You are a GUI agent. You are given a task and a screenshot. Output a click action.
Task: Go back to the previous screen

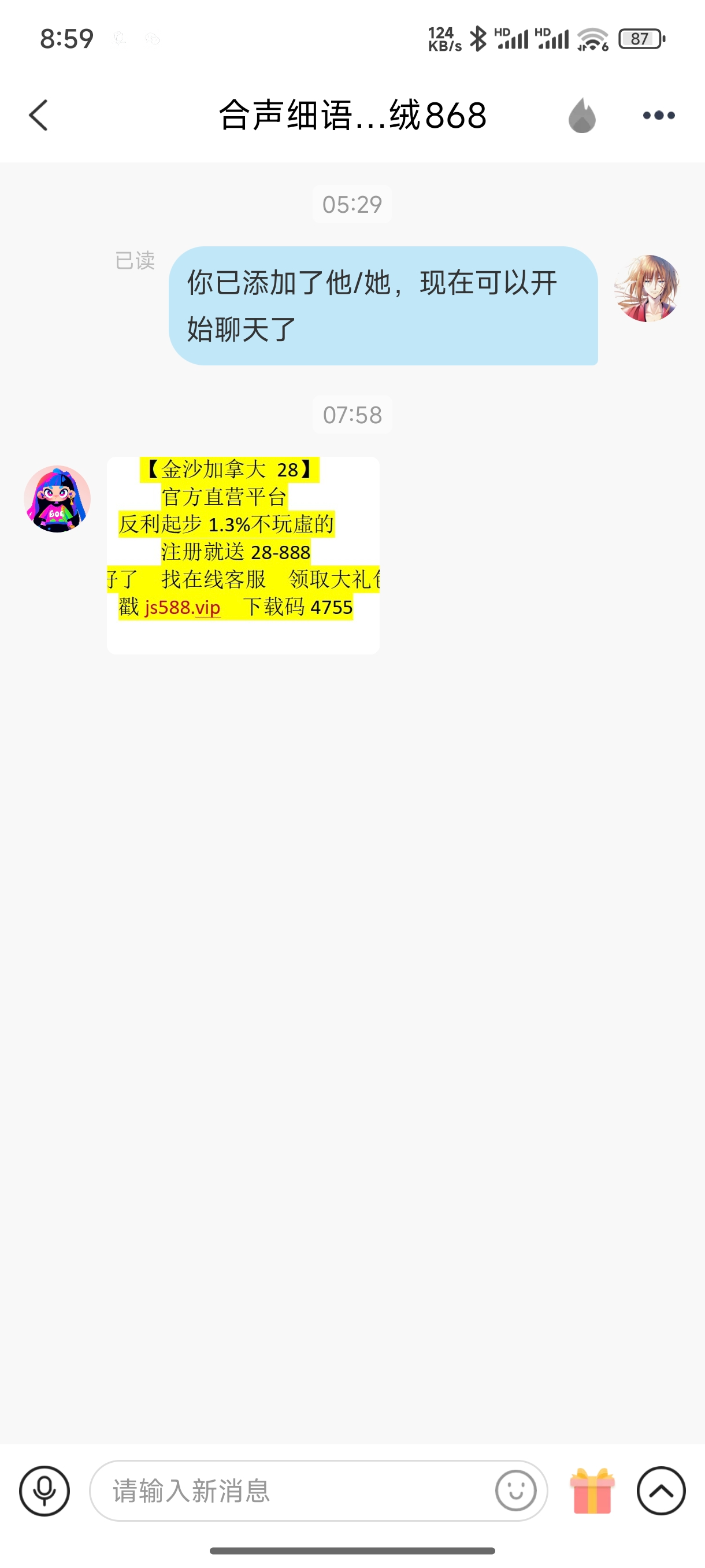(38, 116)
